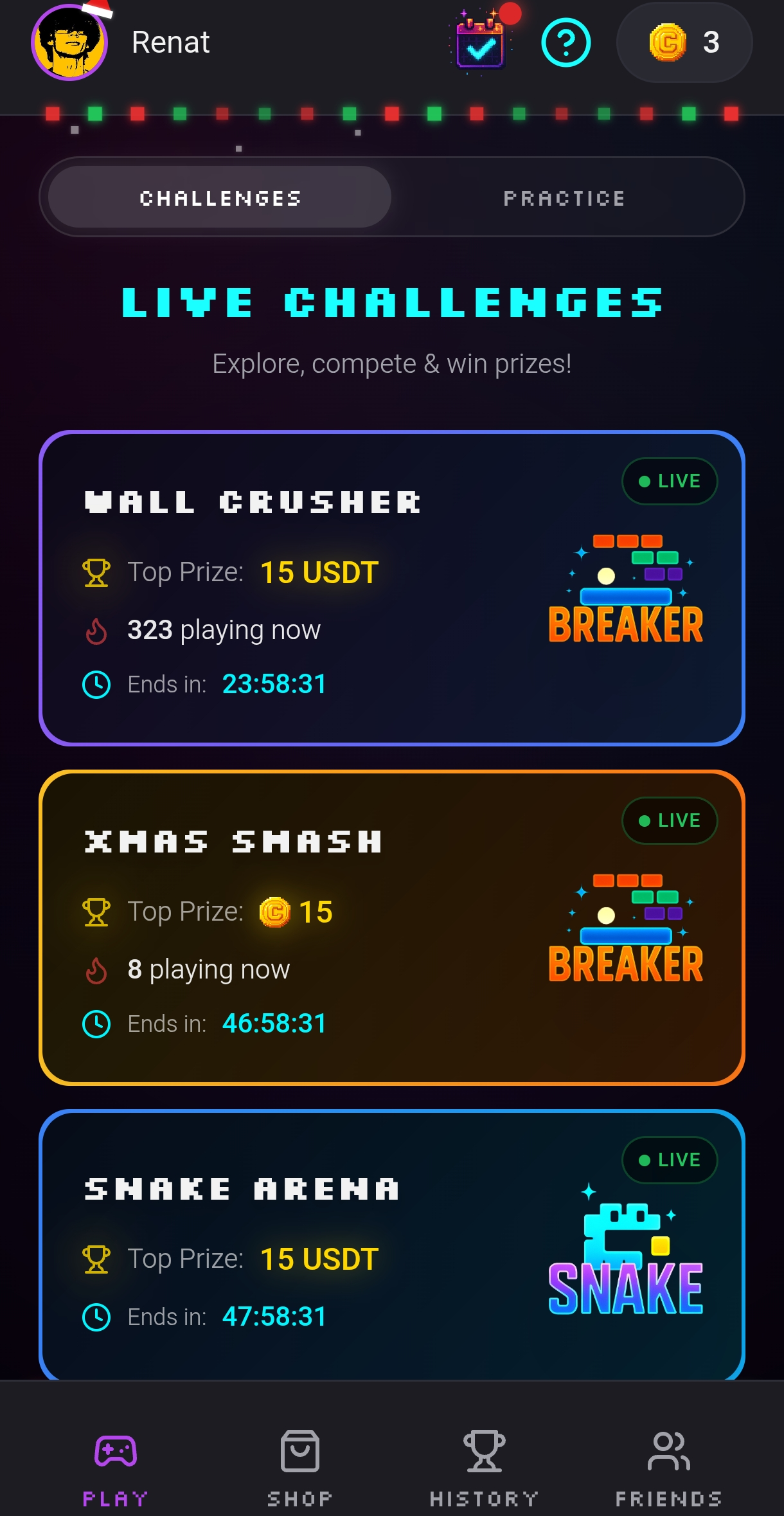Tap the flame icon showing 323 playing now
This screenshot has width=784, height=1516.
click(x=95, y=629)
